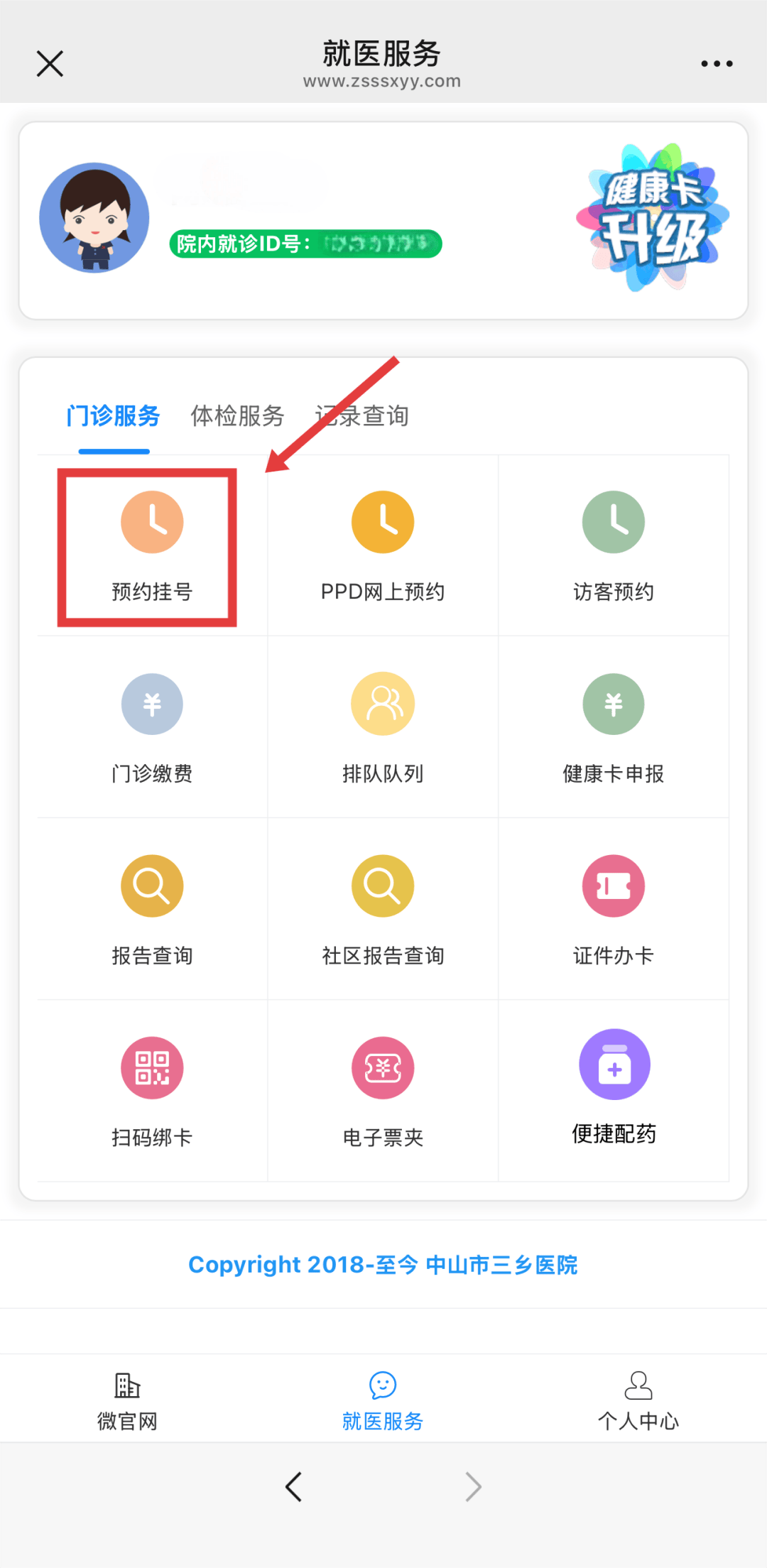
Task: Open 电子票夹 electronic ticket wallet
Action: [382, 1090]
